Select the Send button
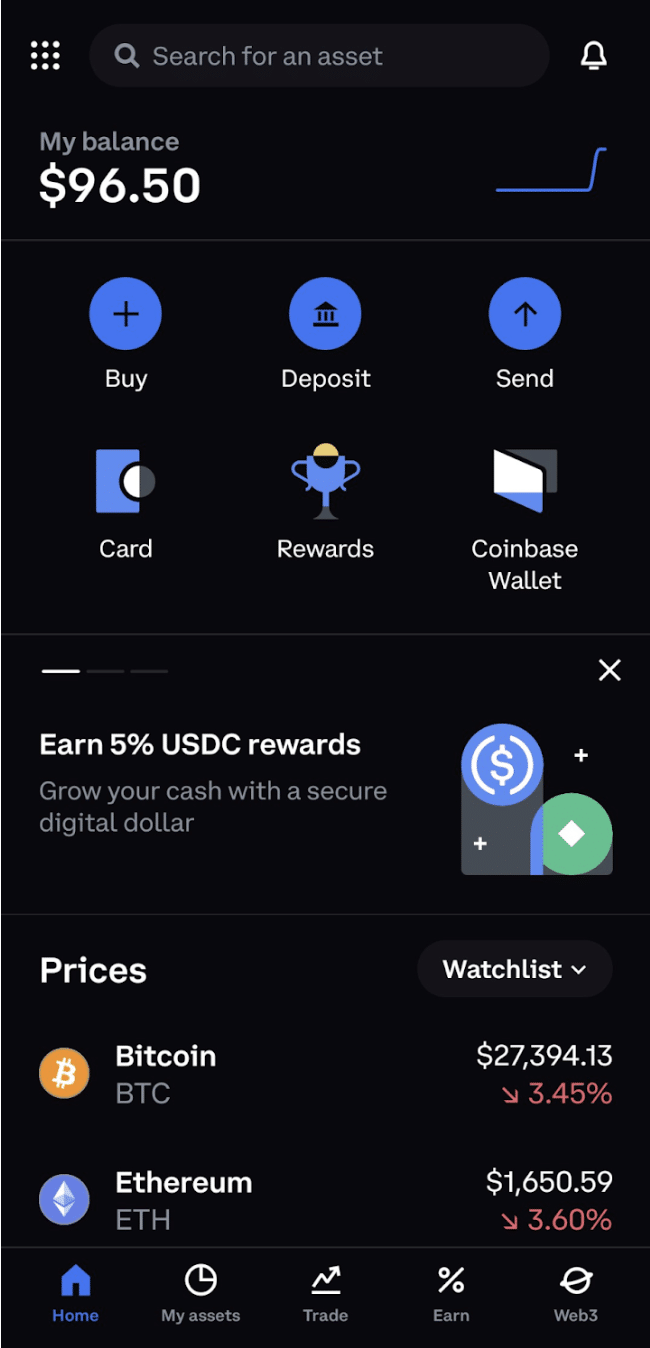Viewport: 650px width, 1348px height. tap(525, 334)
